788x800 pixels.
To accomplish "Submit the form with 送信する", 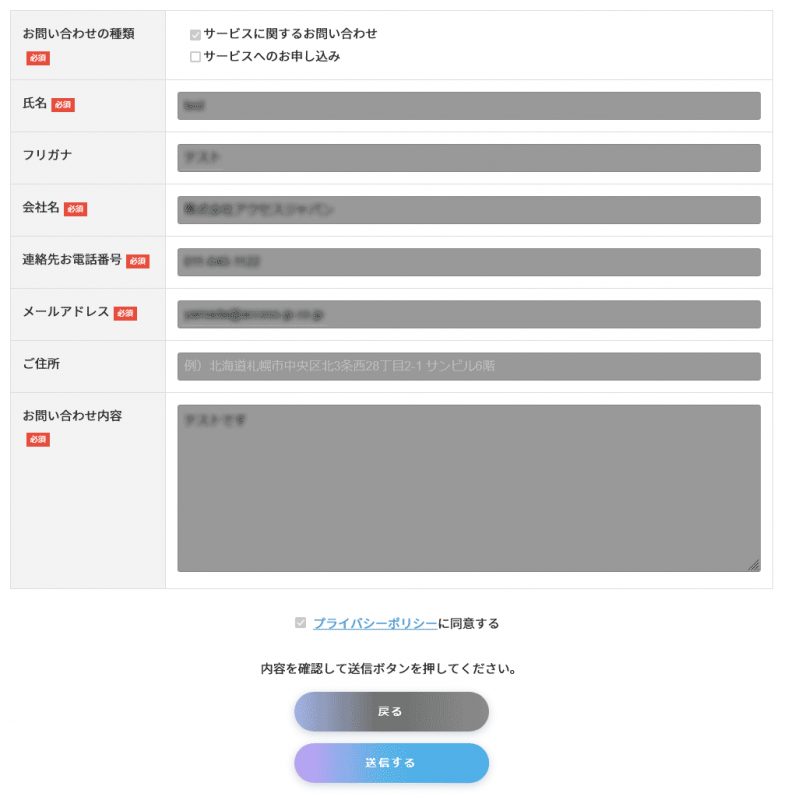I will coord(391,763).
